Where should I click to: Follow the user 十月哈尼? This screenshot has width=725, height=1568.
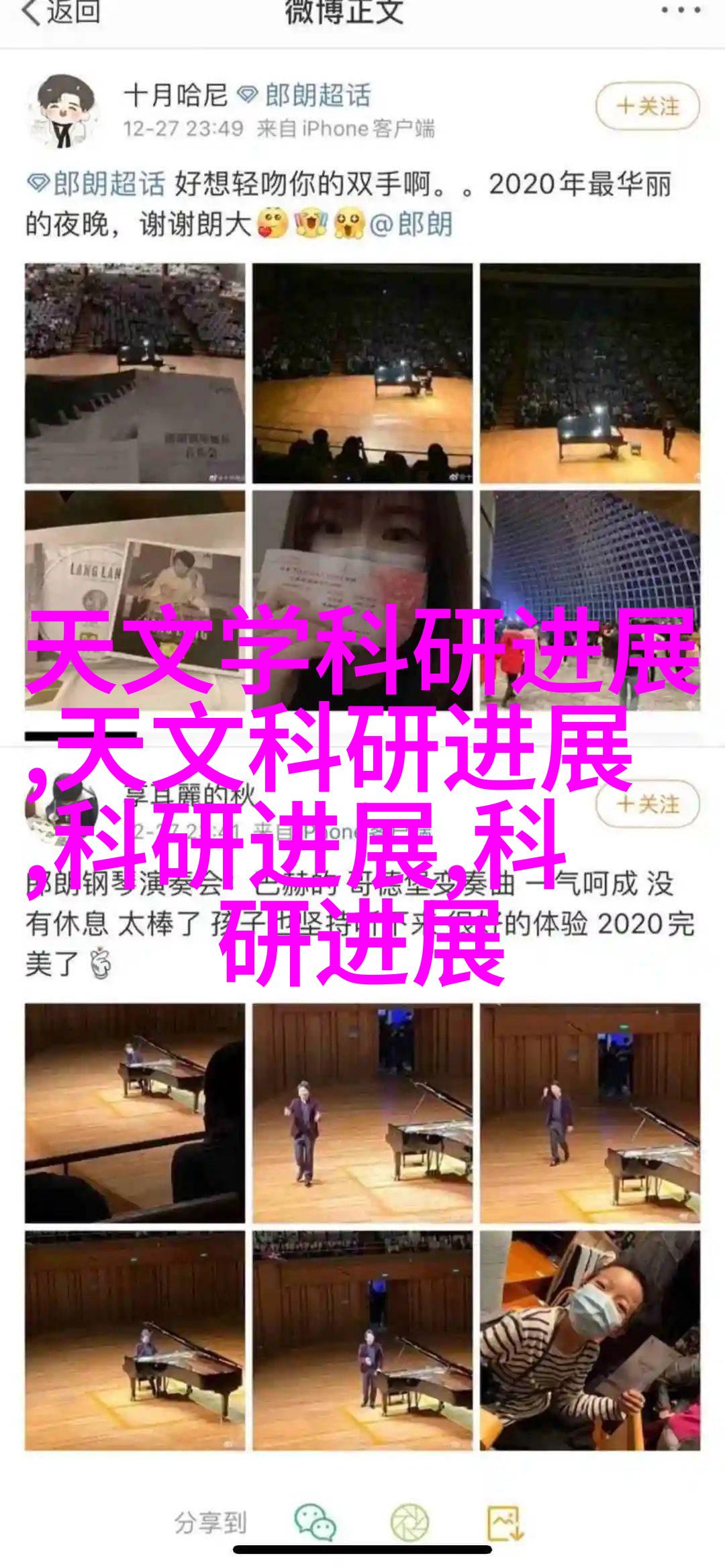(647, 107)
